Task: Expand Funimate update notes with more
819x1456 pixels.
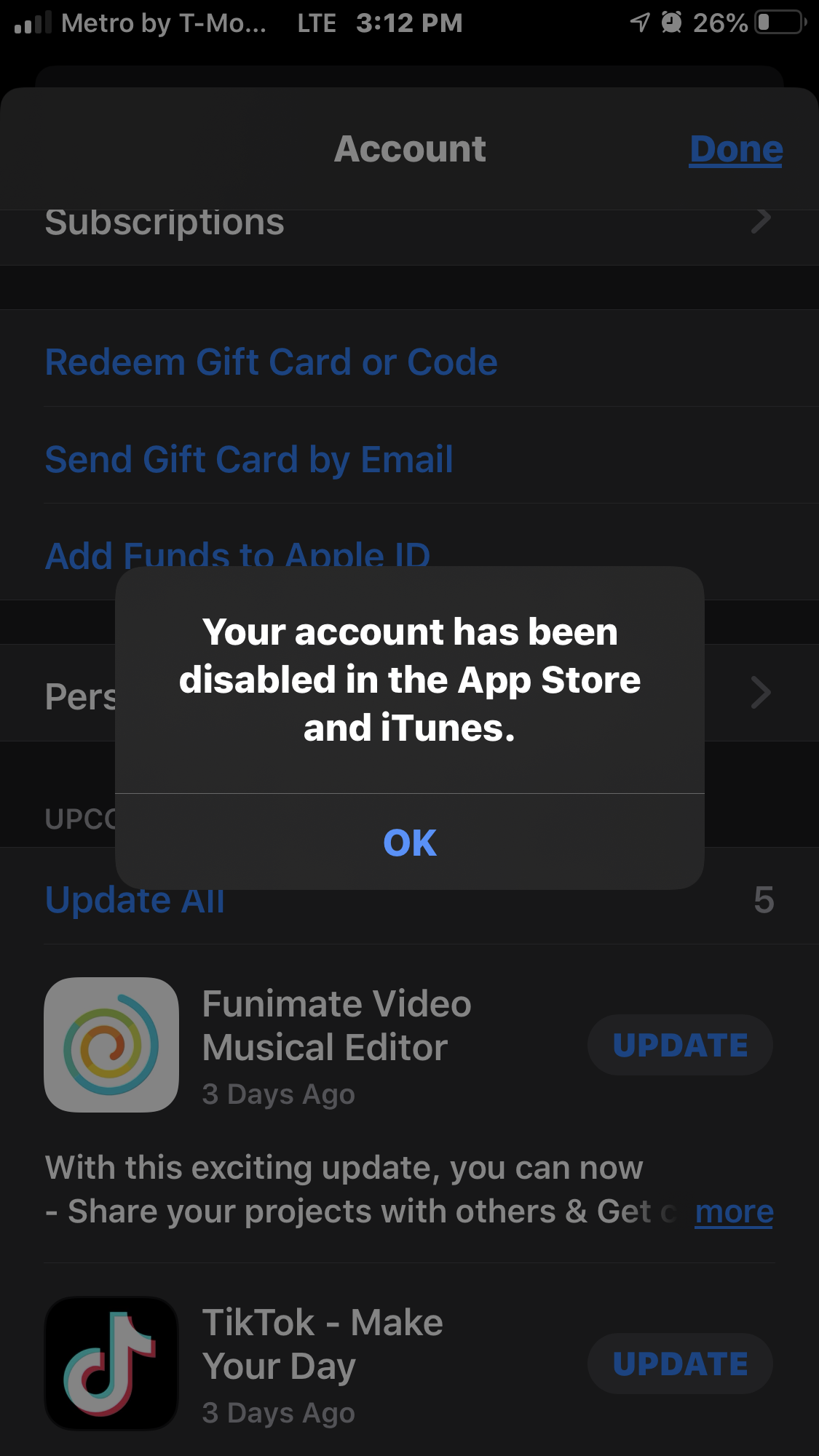Action: 734,1212
